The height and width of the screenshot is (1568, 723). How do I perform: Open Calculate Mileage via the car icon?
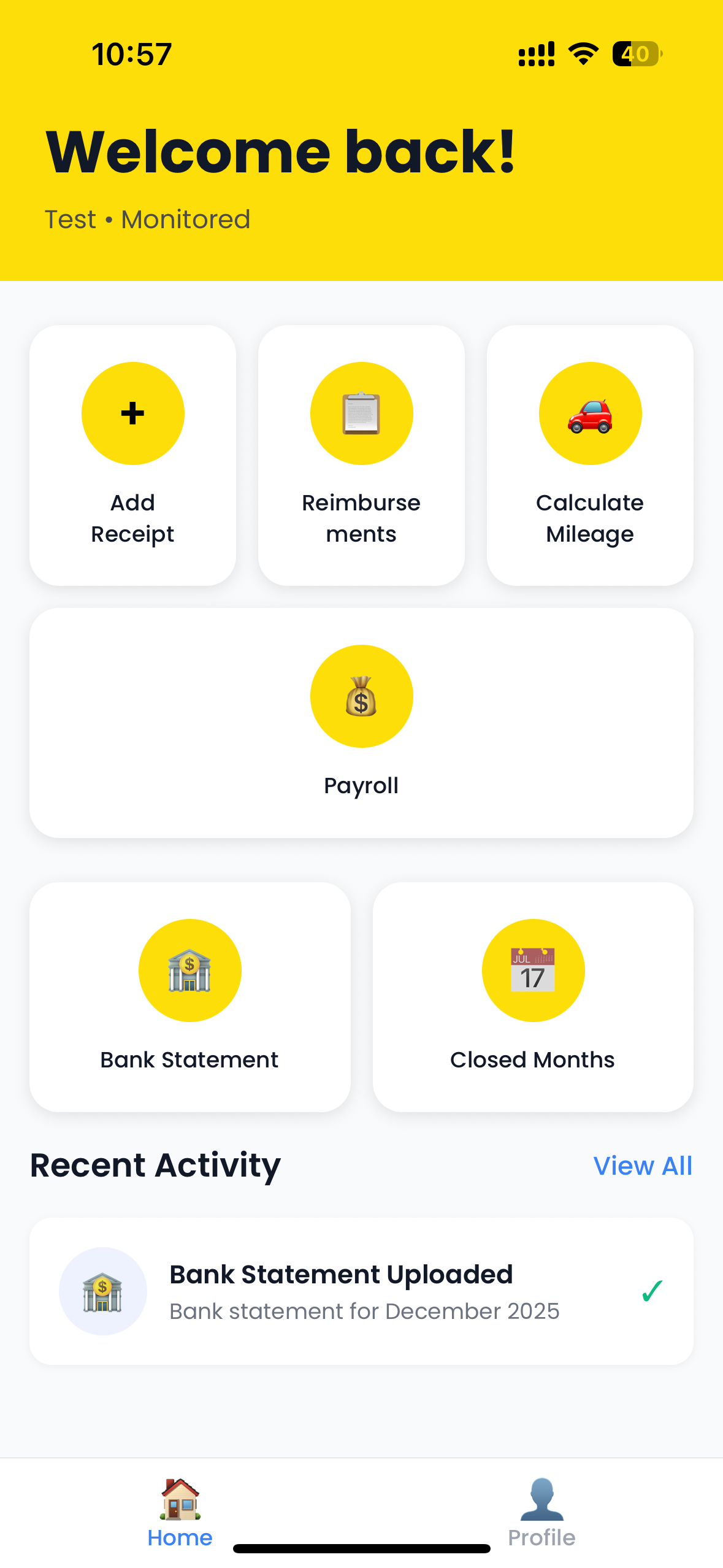pos(590,413)
